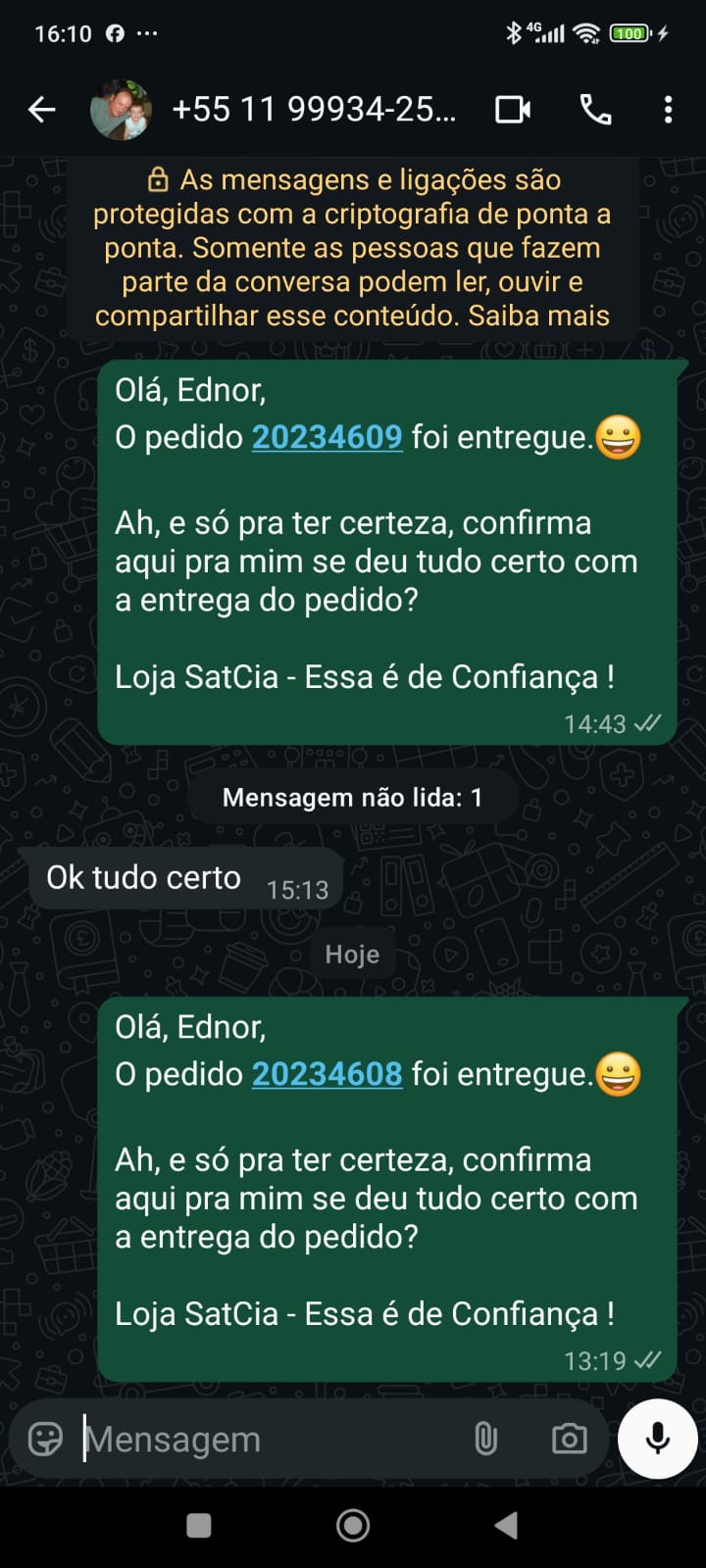Image resolution: width=706 pixels, height=1568 pixels.
Task: Tap the system home button
Action: [353, 1525]
